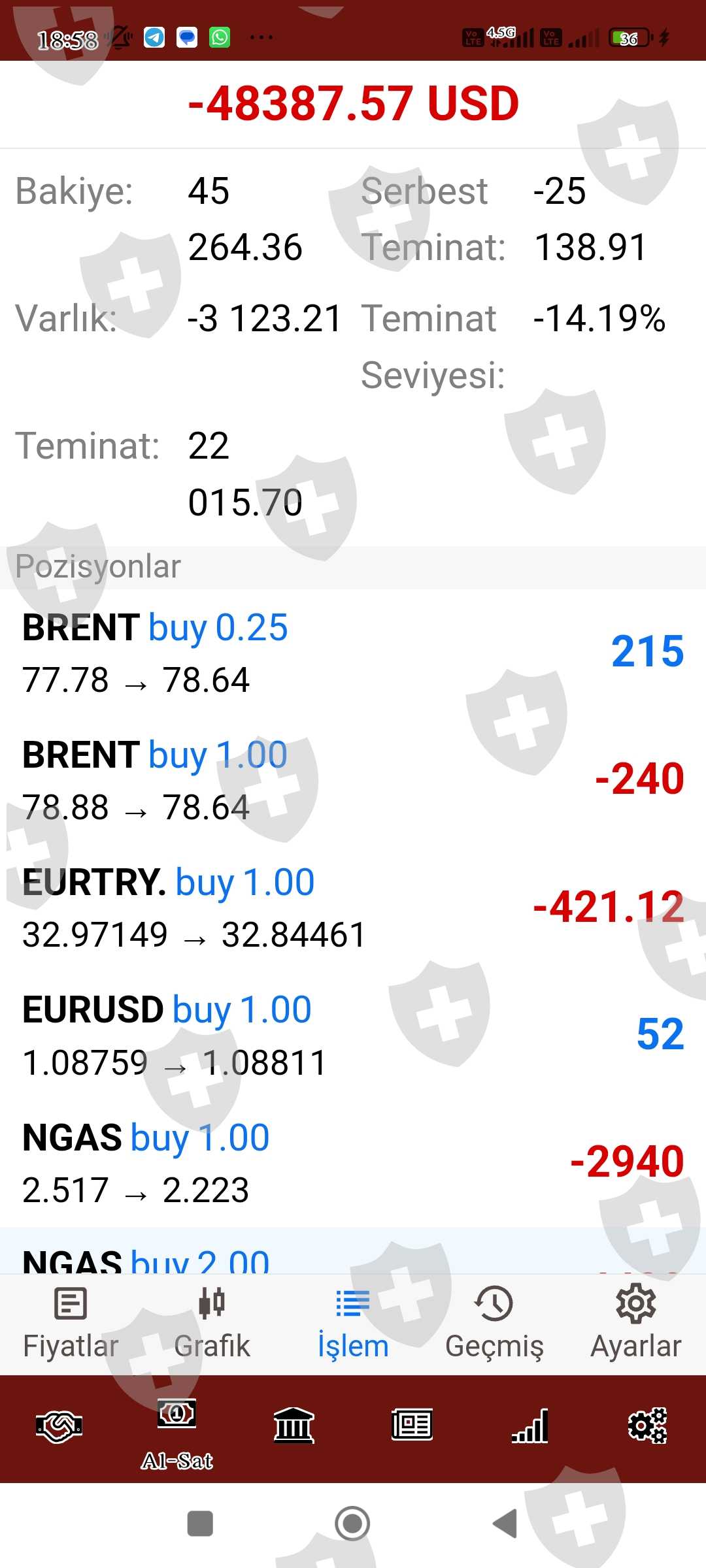Open the BRENT buy 0.25 position

353,653
